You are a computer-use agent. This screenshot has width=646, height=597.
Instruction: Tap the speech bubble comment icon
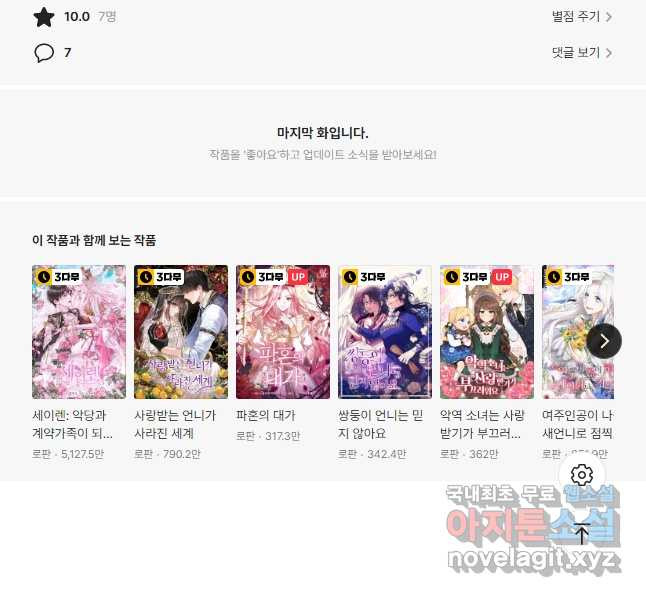pyautogui.click(x=44, y=53)
